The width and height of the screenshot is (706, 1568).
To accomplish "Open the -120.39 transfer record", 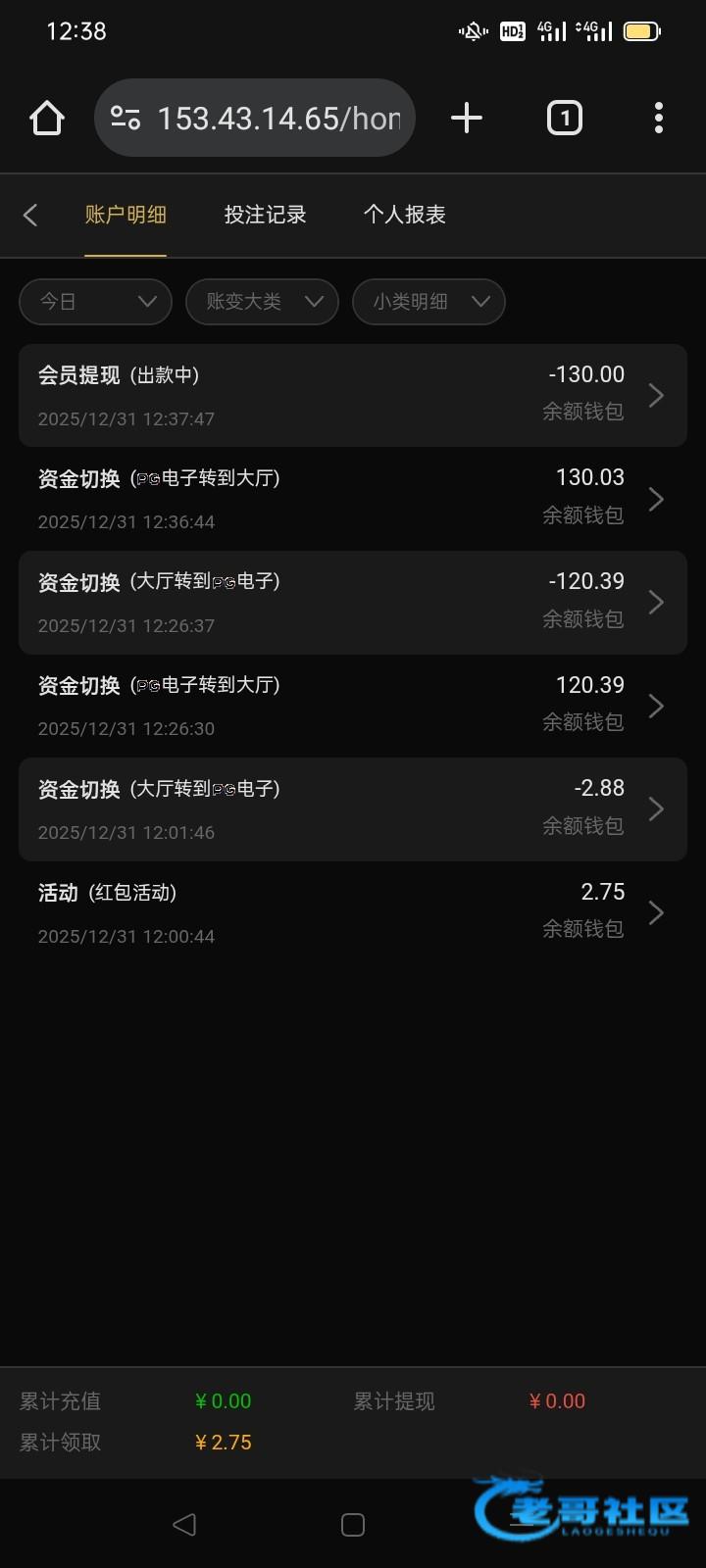I will (353, 602).
